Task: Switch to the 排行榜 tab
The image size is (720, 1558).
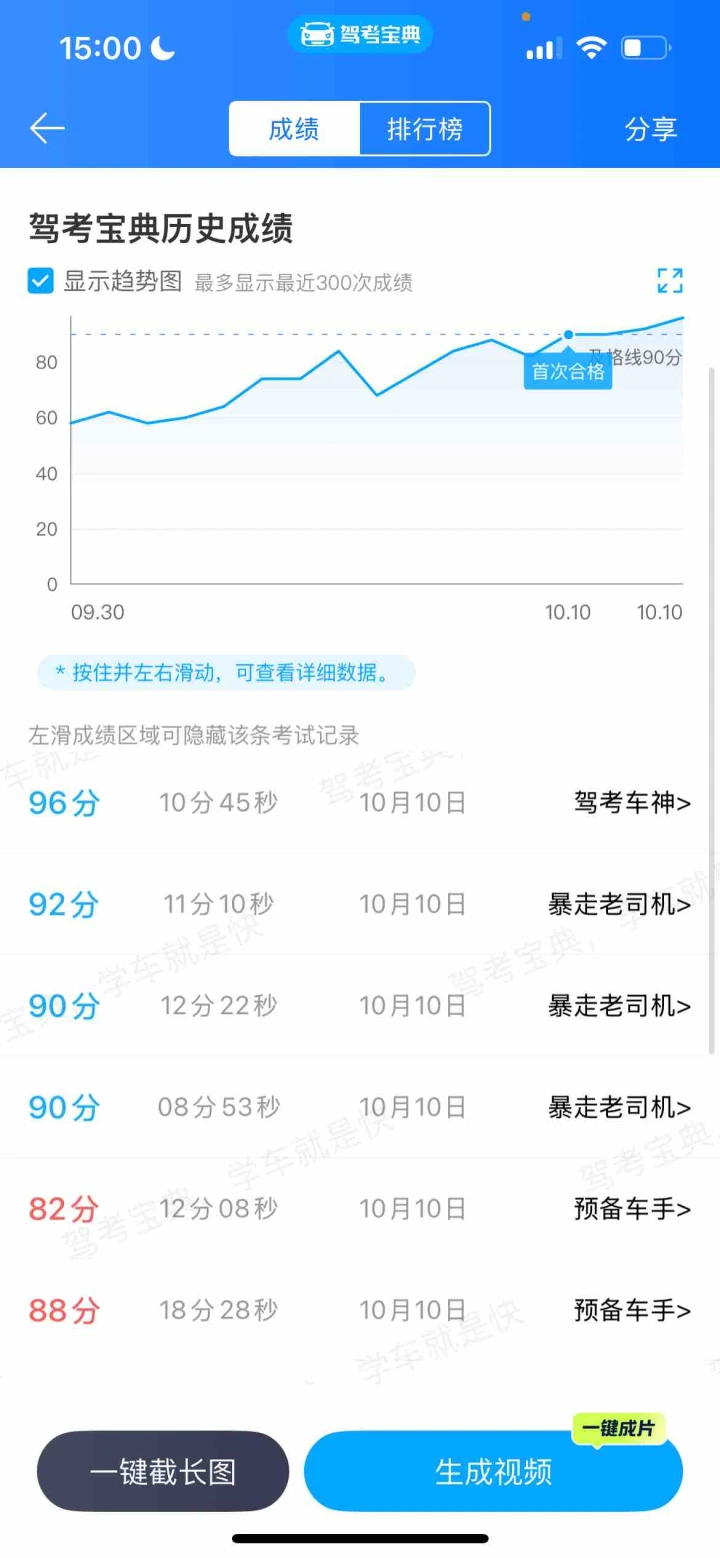Action: click(425, 129)
